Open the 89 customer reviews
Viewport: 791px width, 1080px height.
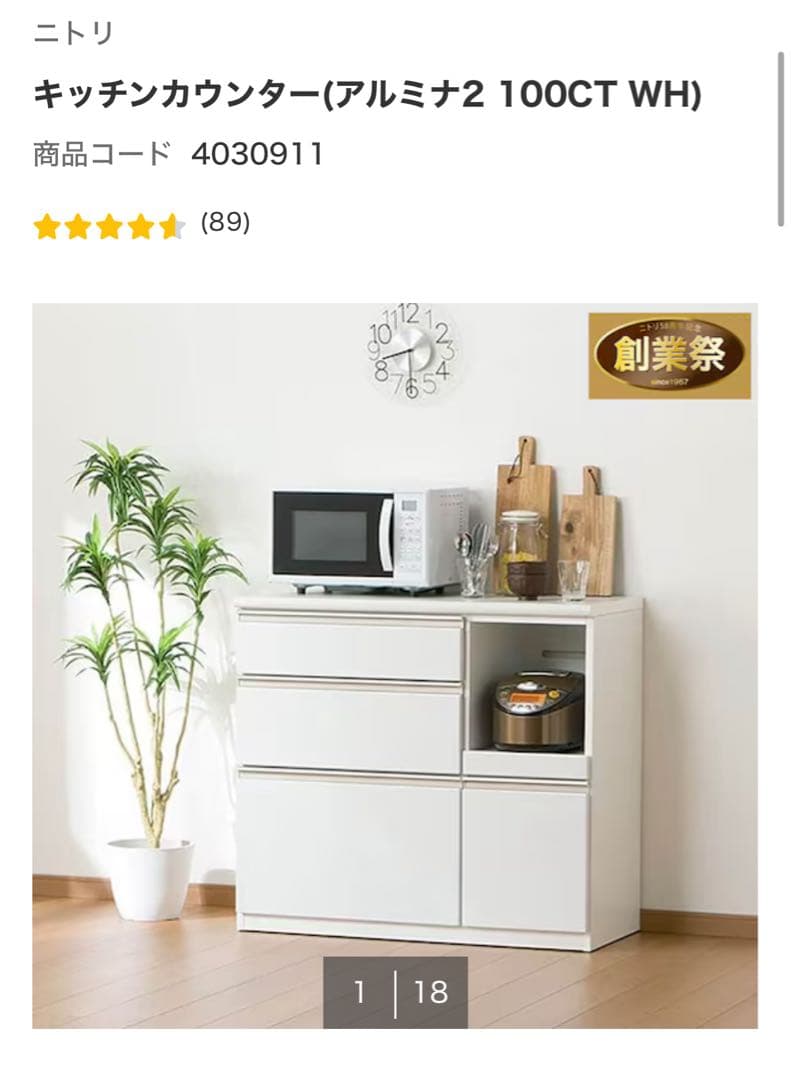click(x=225, y=223)
